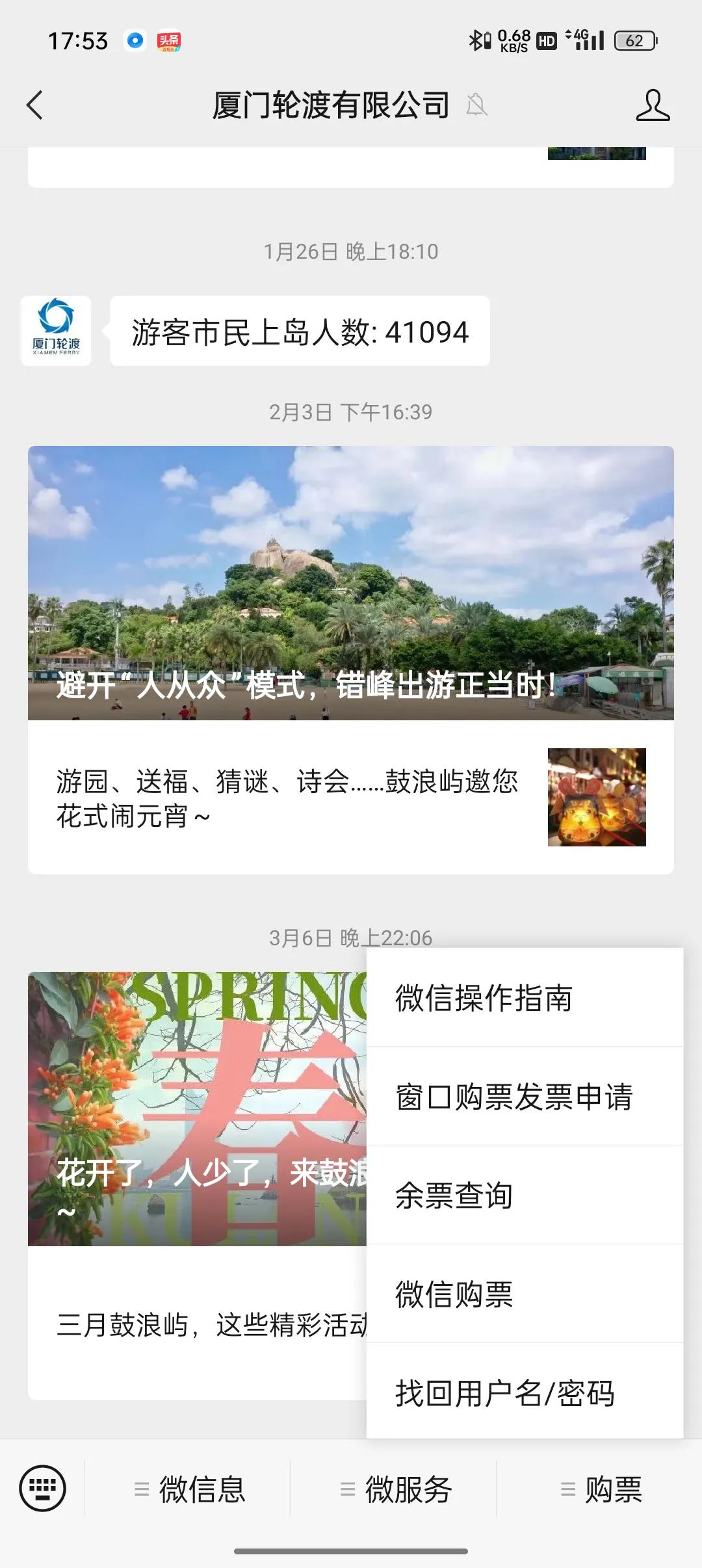Viewport: 702px width, 1568px height.
Task: Tap the 游客市民上岛人数 message bubble
Action: pos(298,332)
